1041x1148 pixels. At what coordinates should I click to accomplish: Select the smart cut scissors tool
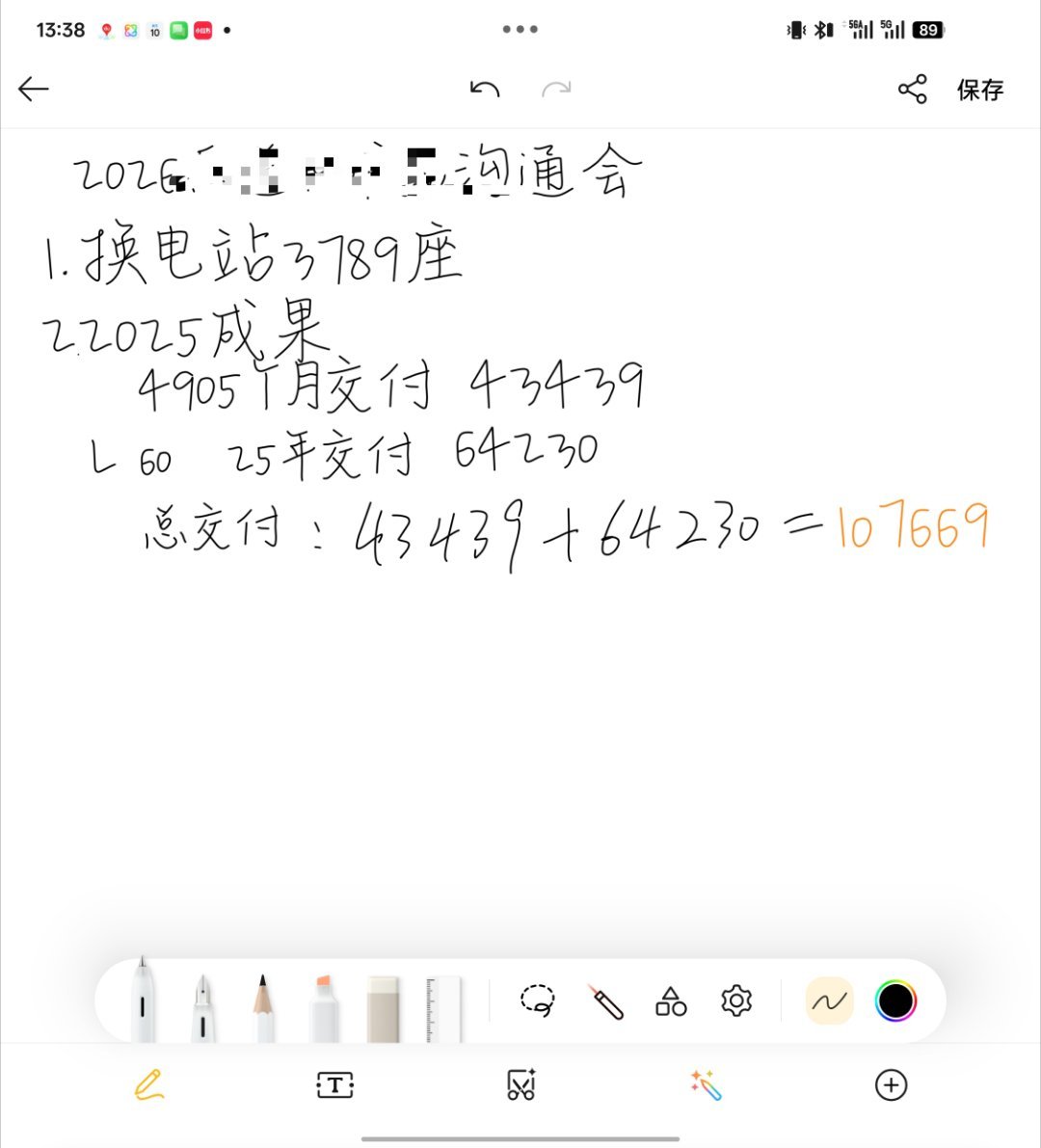[x=520, y=1083]
